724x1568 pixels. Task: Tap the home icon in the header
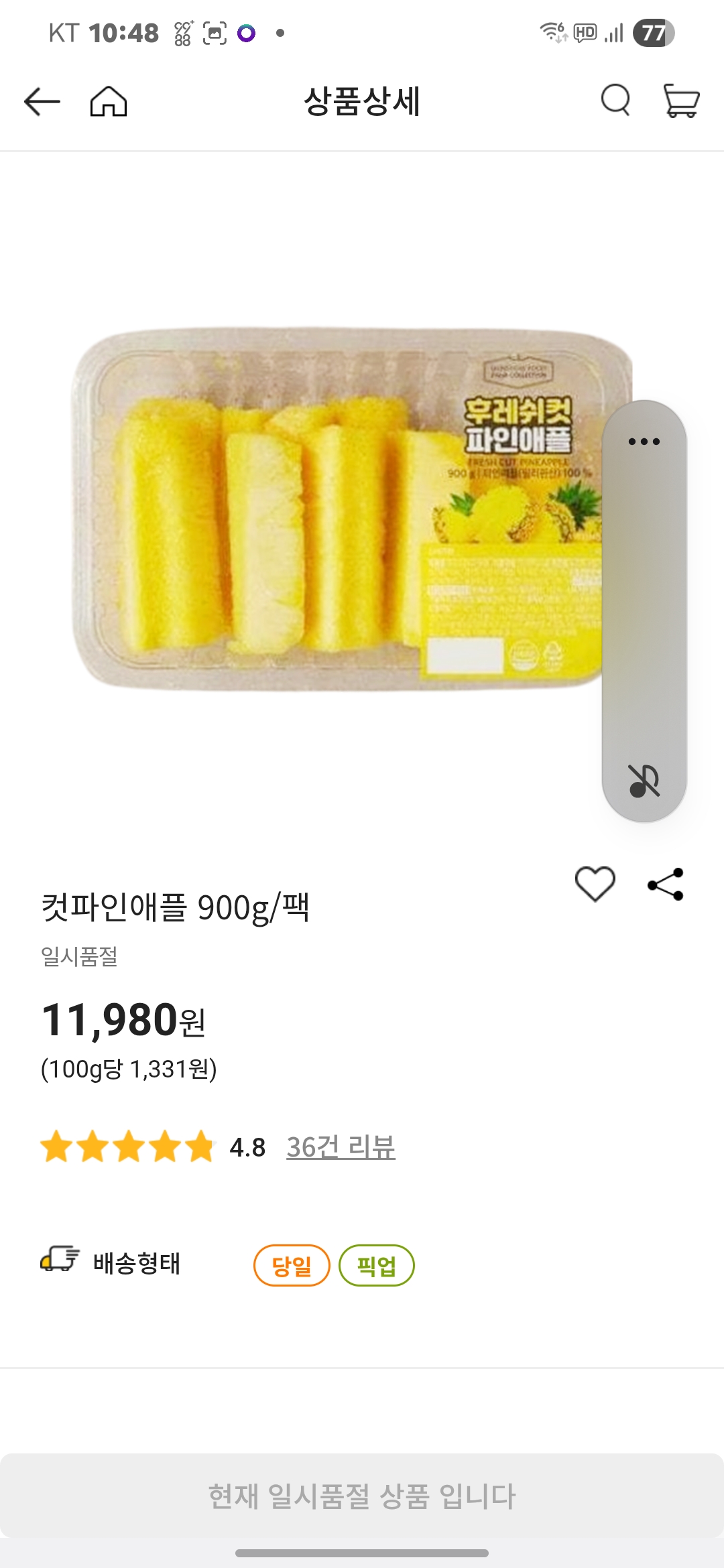click(107, 102)
